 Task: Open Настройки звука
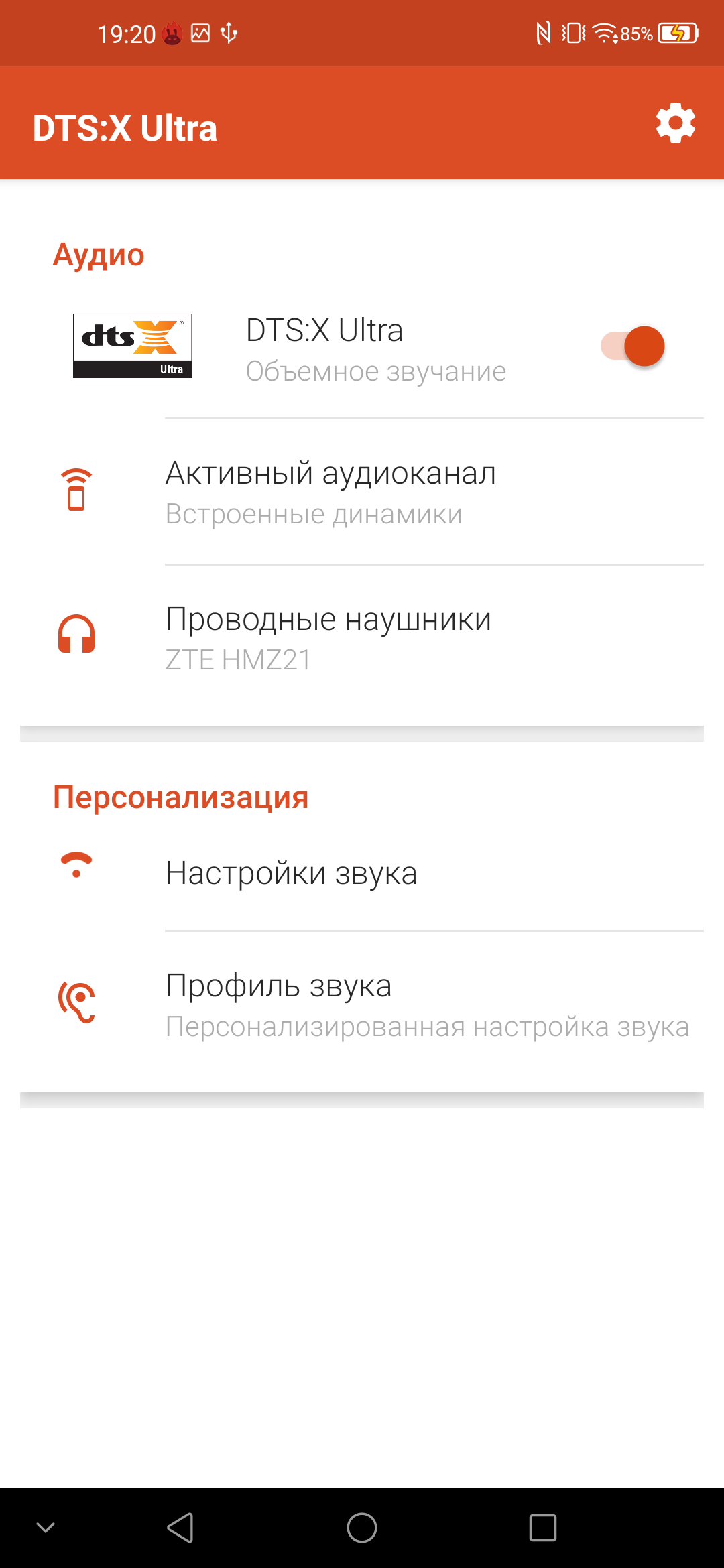click(362, 873)
